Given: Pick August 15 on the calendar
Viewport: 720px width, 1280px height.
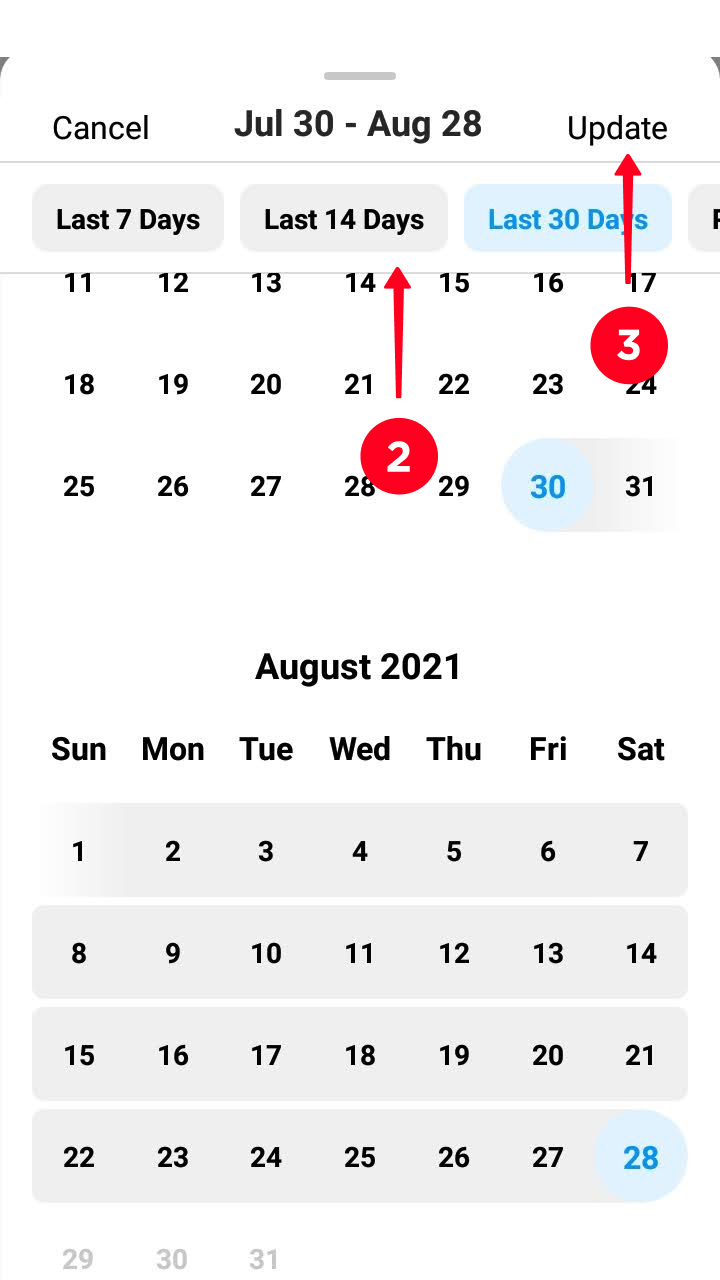Looking at the screenshot, I should point(79,1055).
